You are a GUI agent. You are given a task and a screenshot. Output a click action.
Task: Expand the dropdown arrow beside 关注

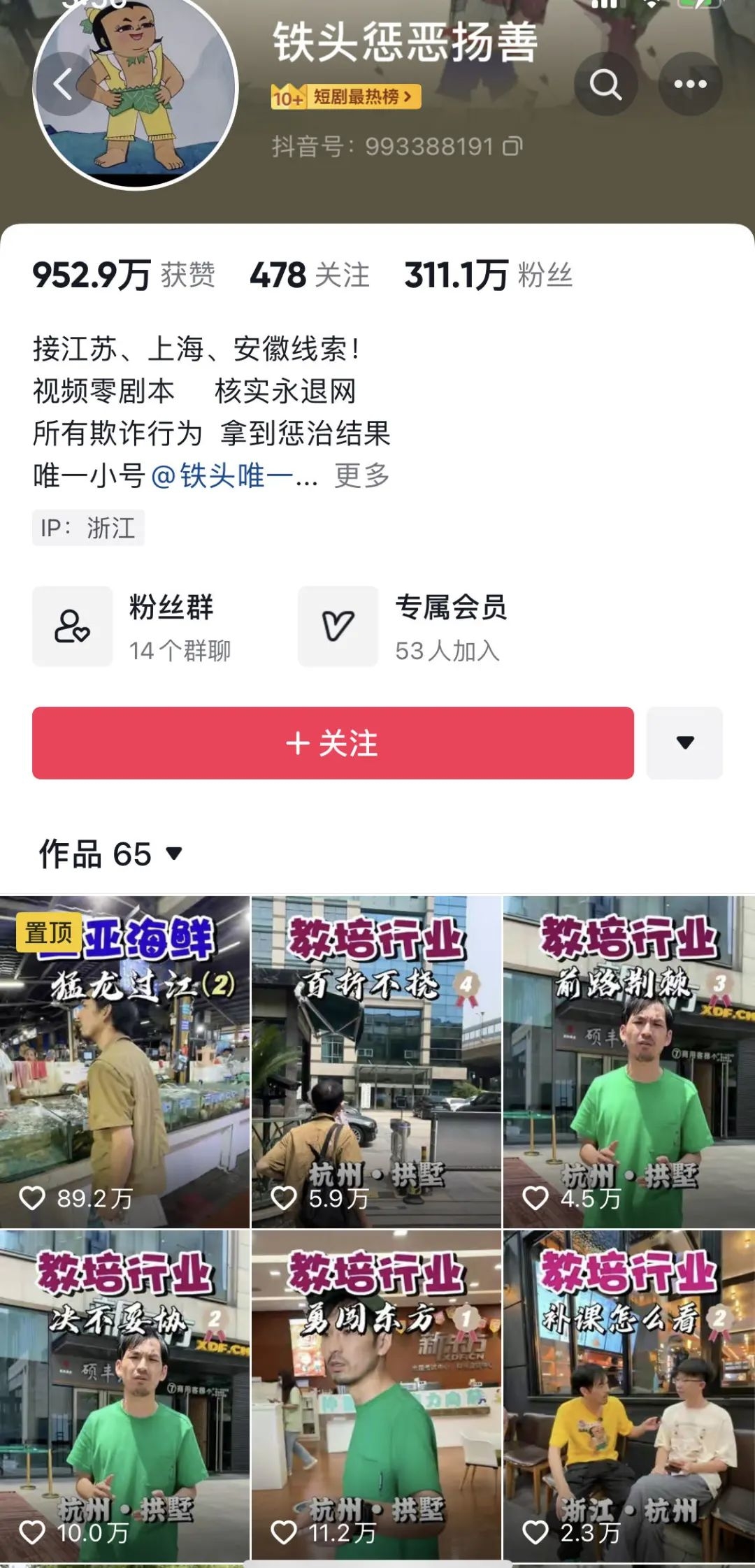point(684,743)
